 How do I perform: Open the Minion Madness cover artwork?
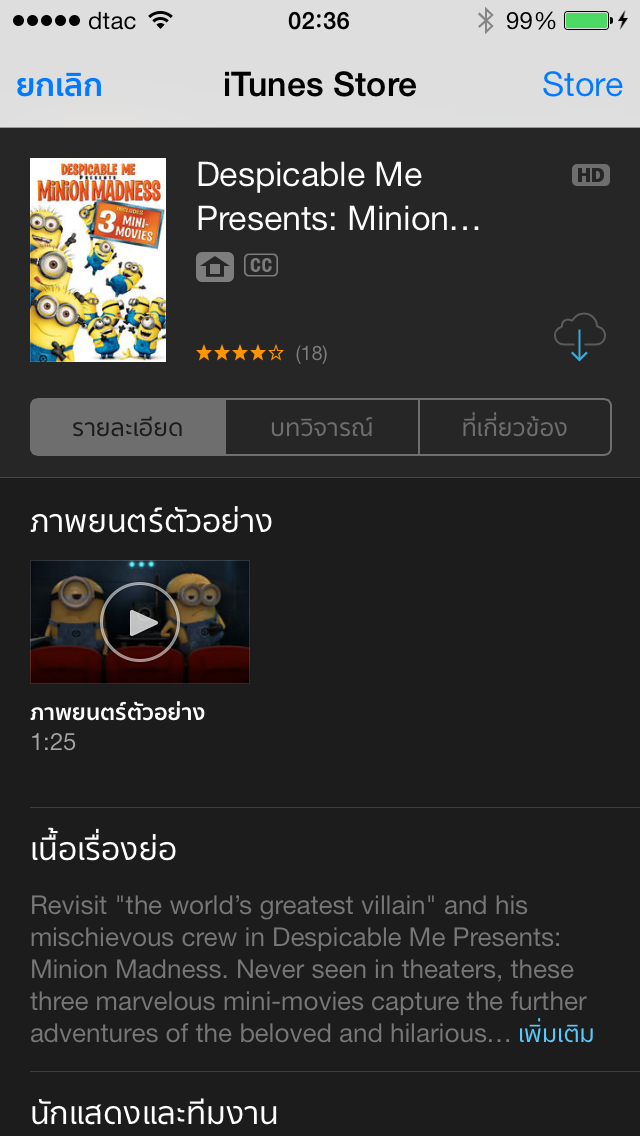pos(98,260)
